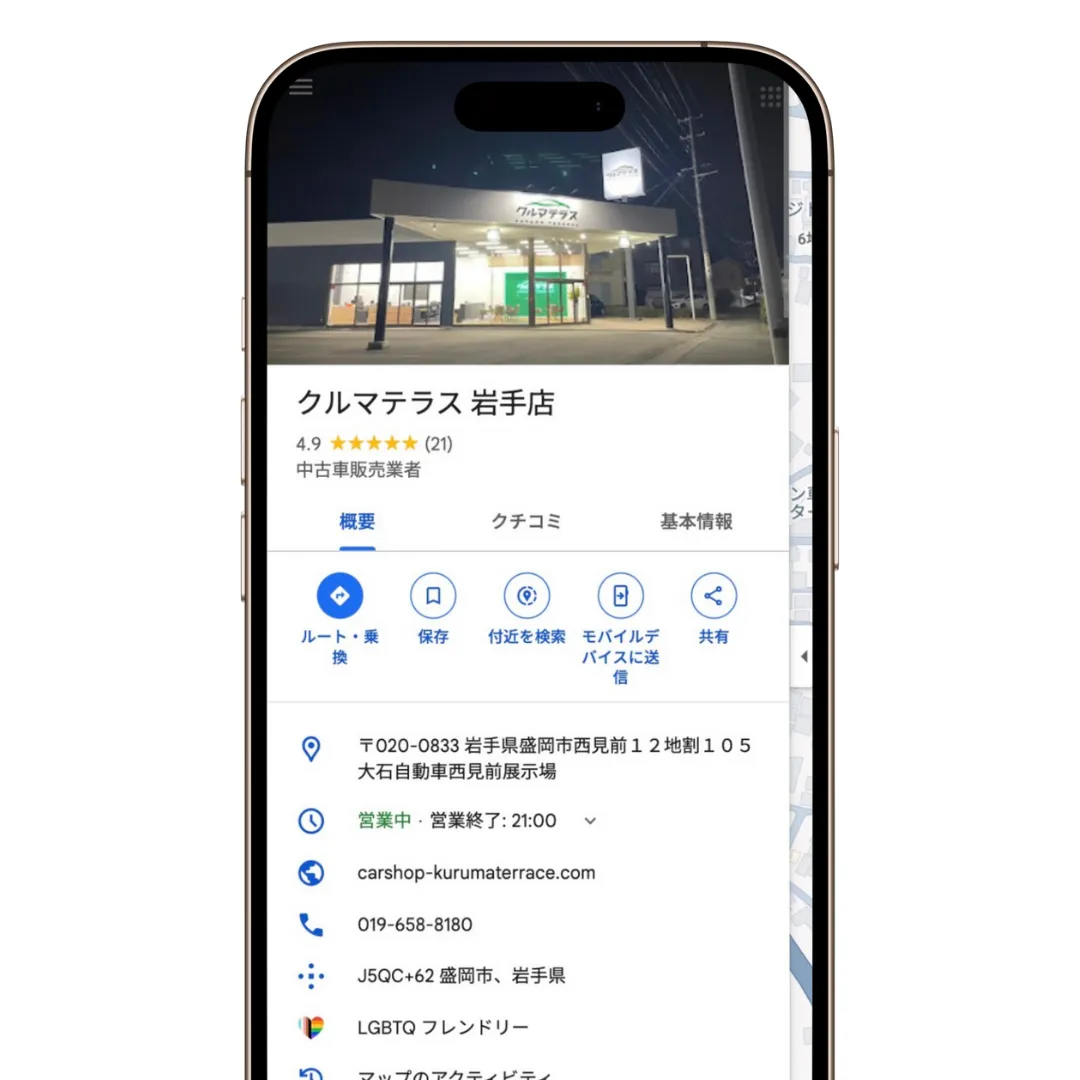1080x1080 pixels.
Task: Open the hamburger menu over the photo
Action: (x=301, y=88)
